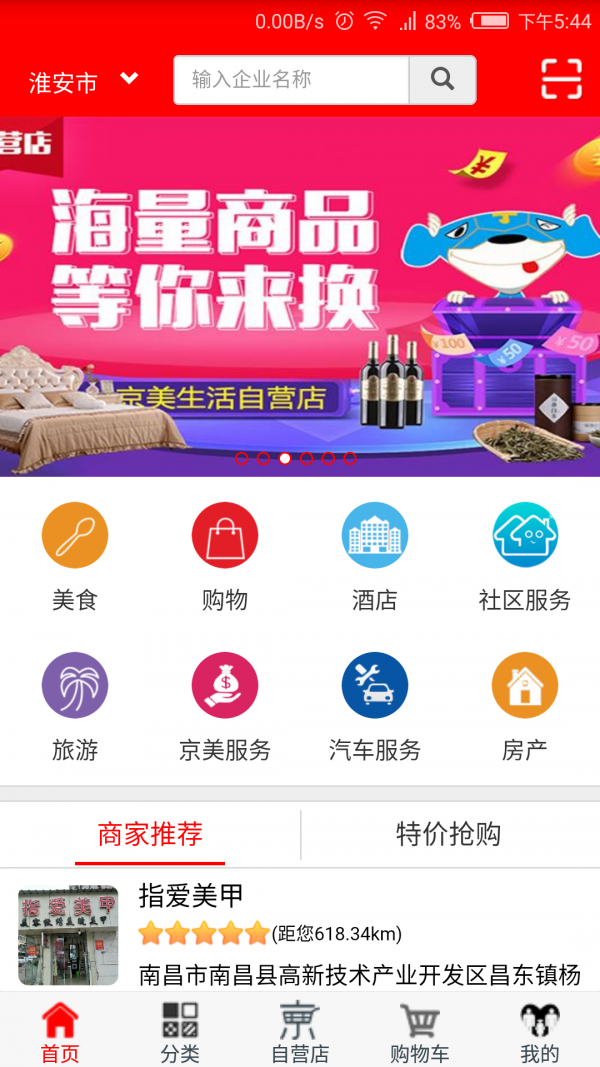
Task: Go to the 自营店 bottom tab
Action: coord(300,1032)
